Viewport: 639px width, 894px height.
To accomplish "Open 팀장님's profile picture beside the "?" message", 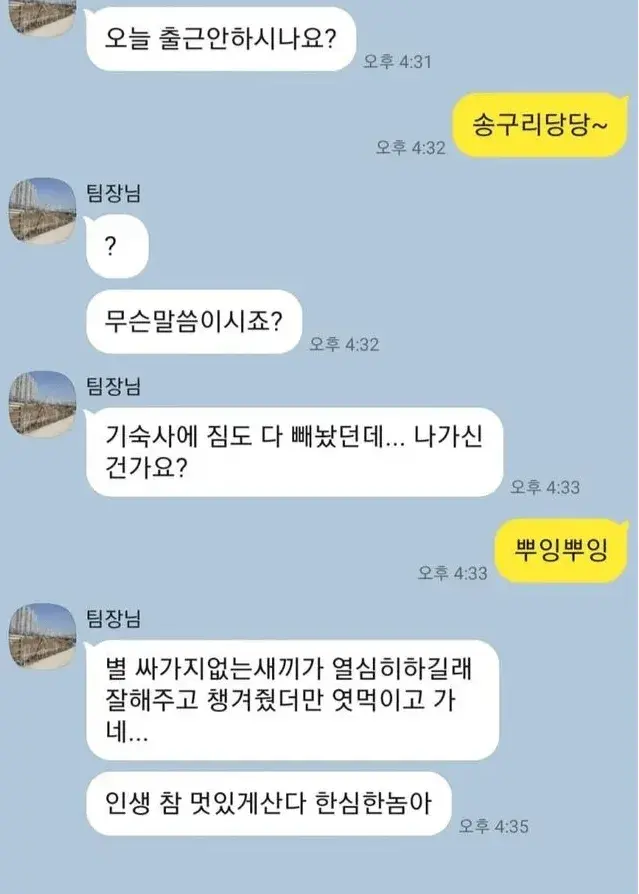I will point(42,209).
